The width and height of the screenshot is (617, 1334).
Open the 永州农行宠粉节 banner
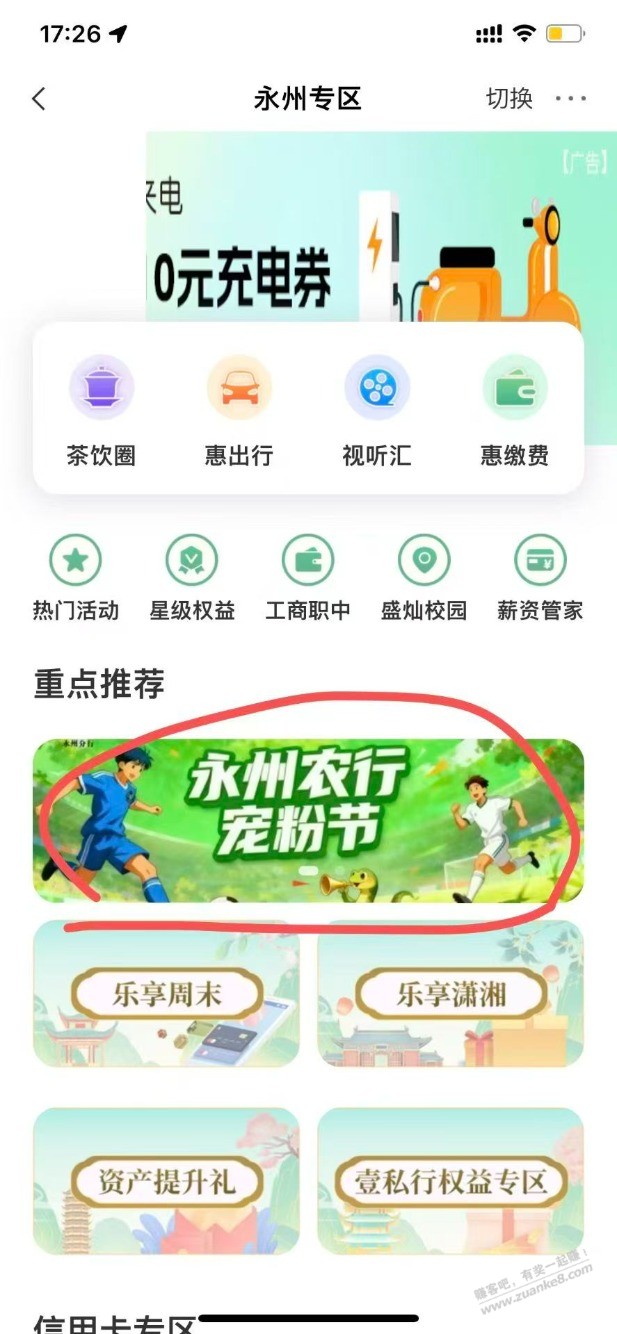(x=308, y=820)
